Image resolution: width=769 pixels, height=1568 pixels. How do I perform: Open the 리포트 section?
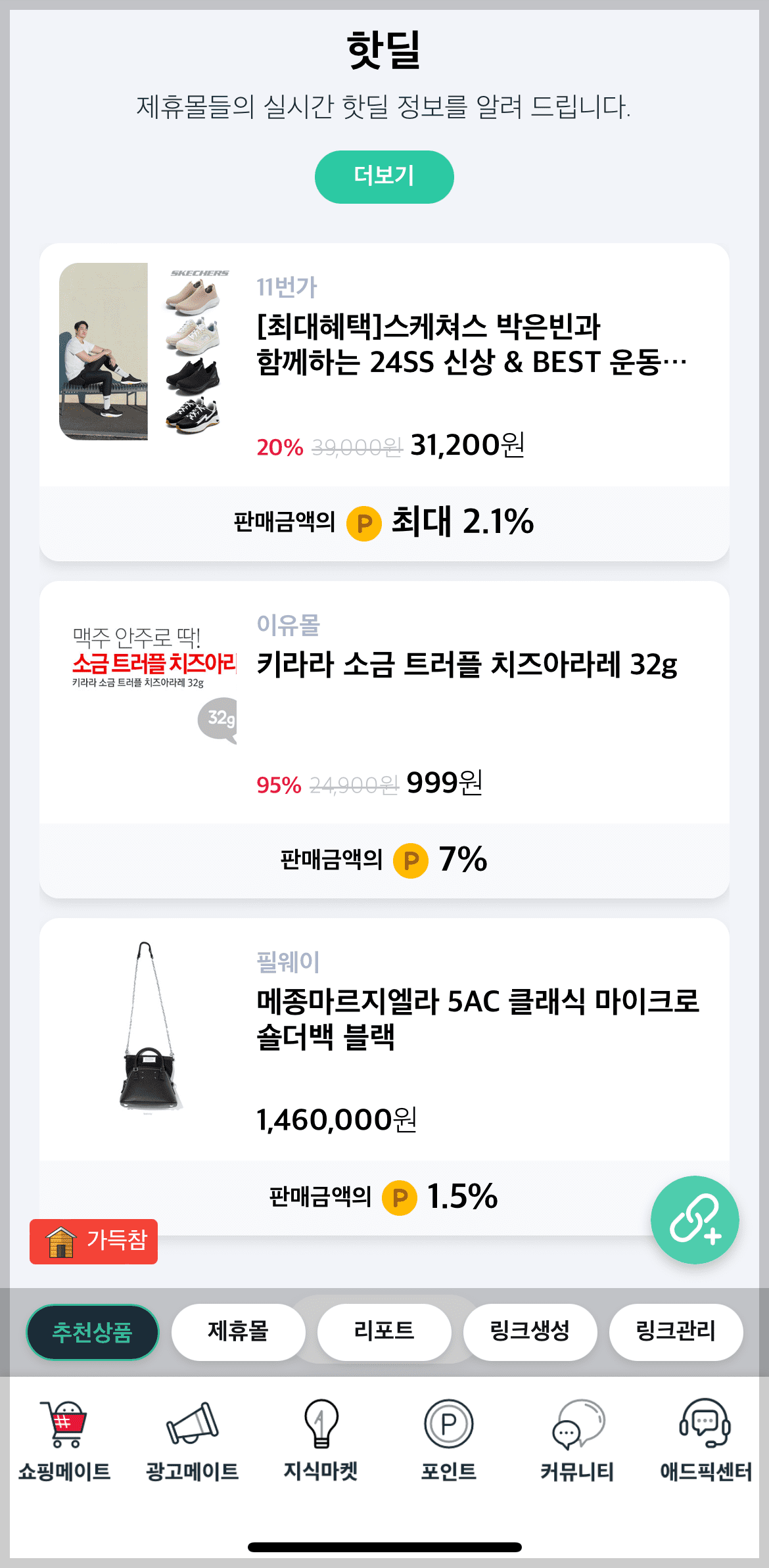384,1331
